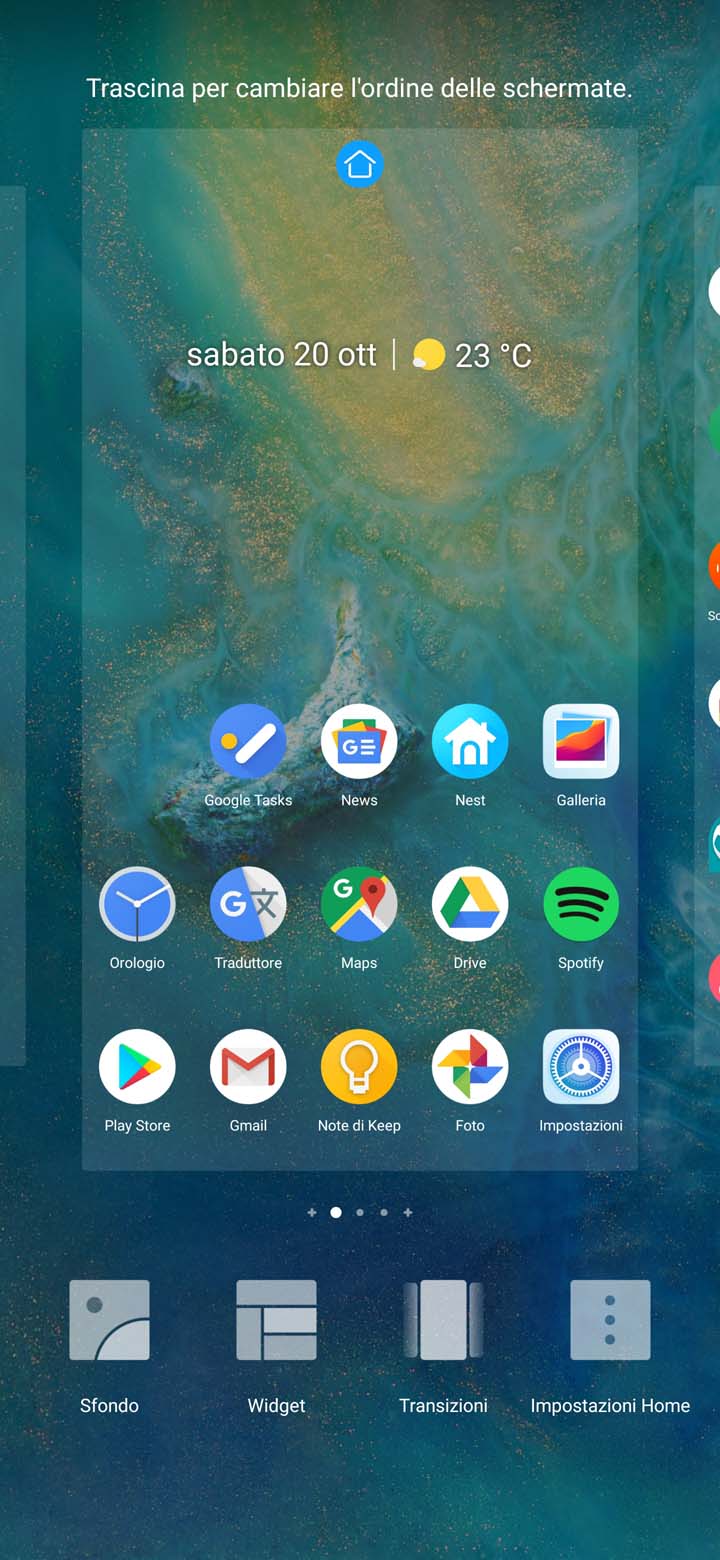Open the Widget picker
Viewport: 720px width, 1560px height.
tap(276, 1346)
